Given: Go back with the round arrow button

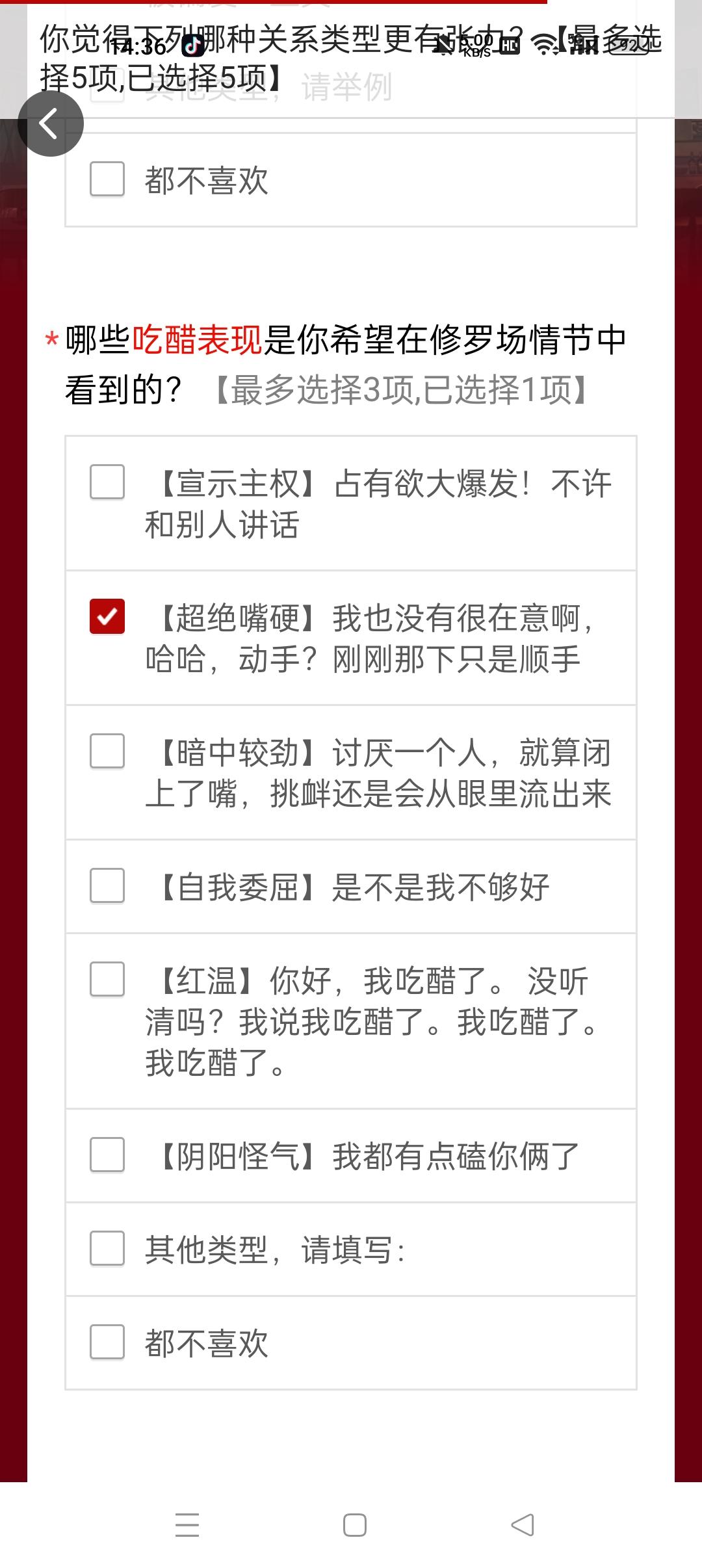Looking at the screenshot, I should 51,124.
